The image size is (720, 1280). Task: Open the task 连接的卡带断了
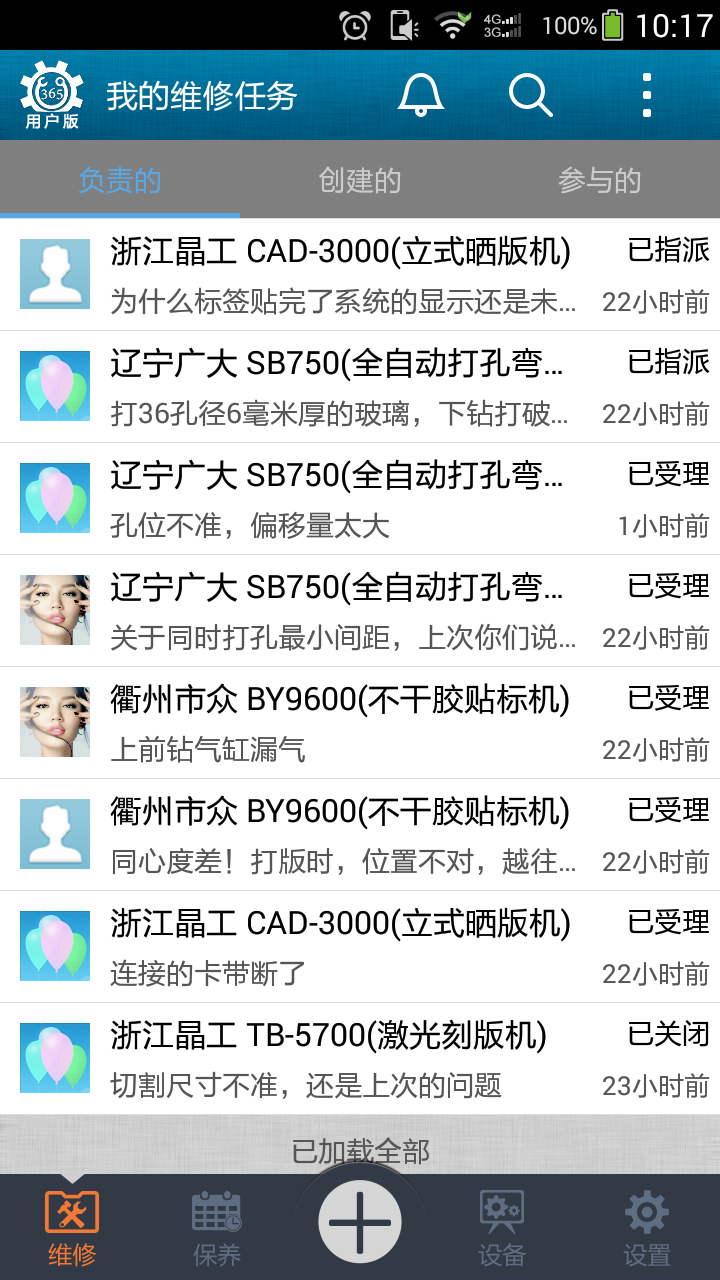[360, 947]
